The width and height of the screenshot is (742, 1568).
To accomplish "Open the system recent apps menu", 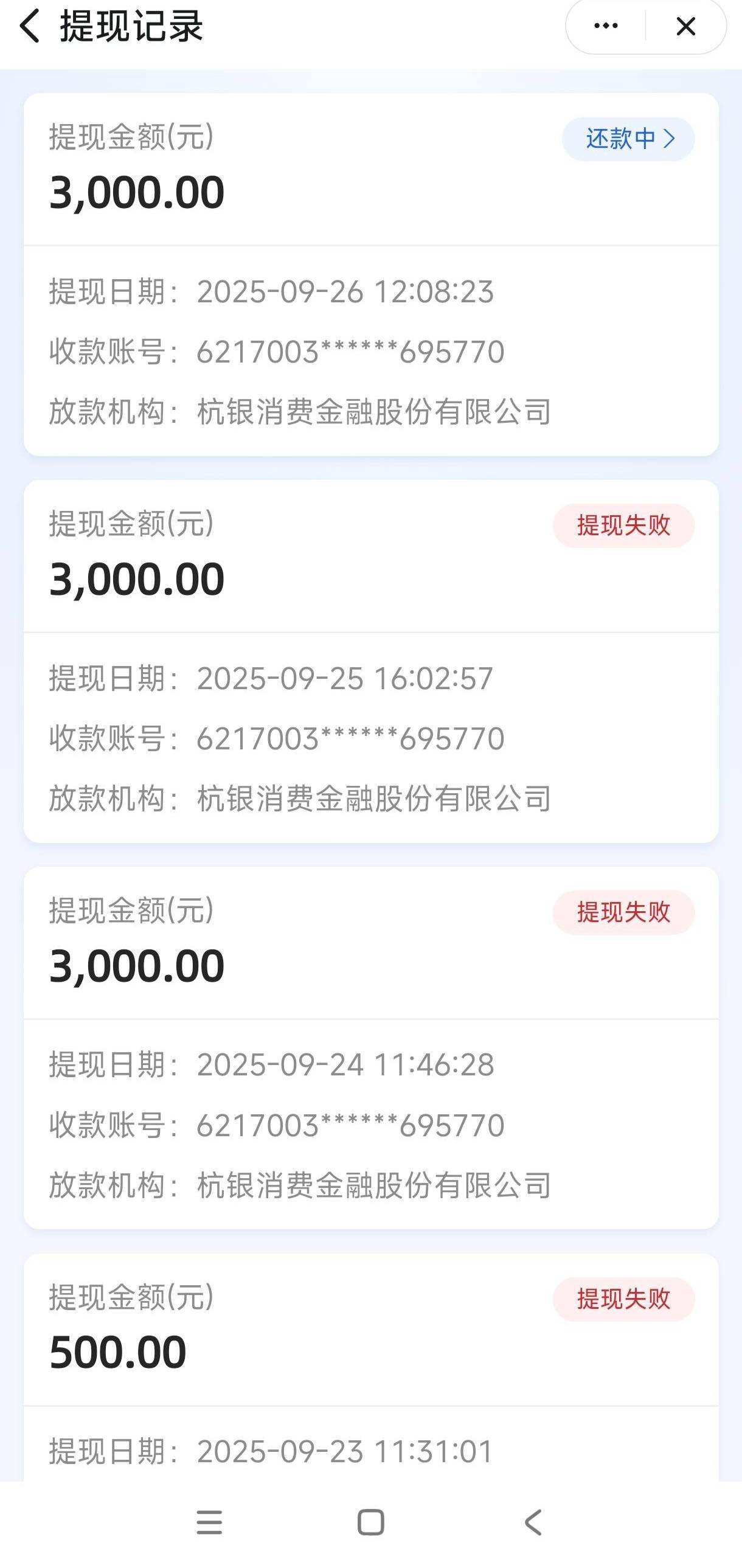I will 209,1523.
